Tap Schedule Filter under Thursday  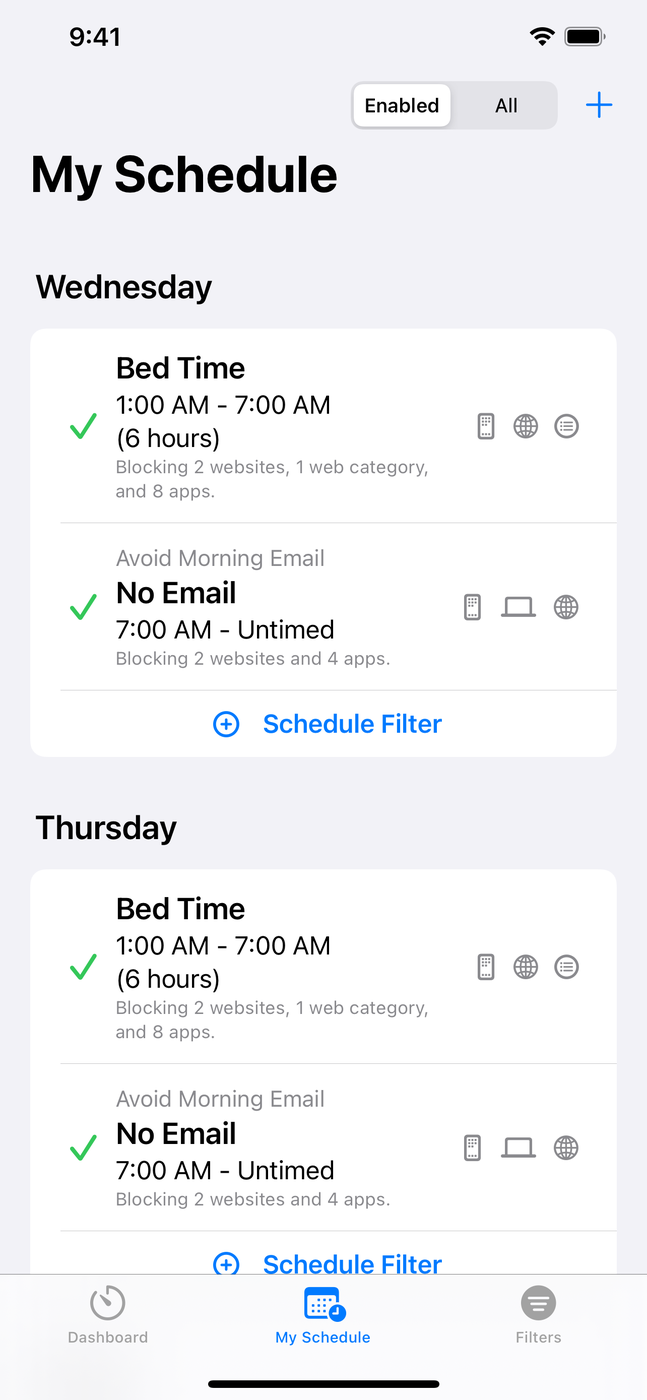click(x=328, y=1262)
